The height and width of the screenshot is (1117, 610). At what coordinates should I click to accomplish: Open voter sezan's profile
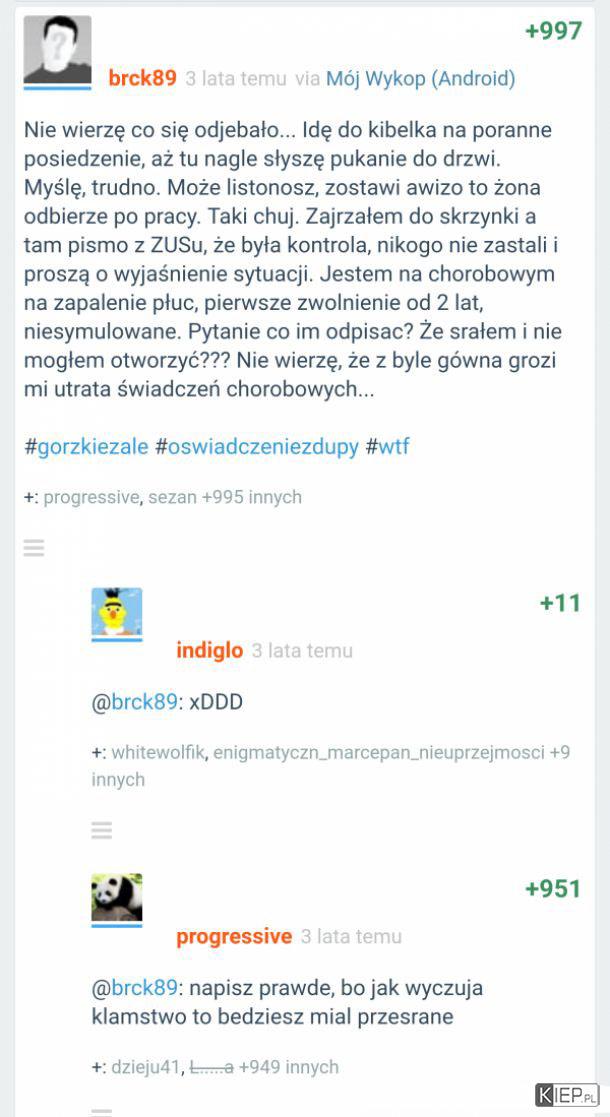coord(172,497)
